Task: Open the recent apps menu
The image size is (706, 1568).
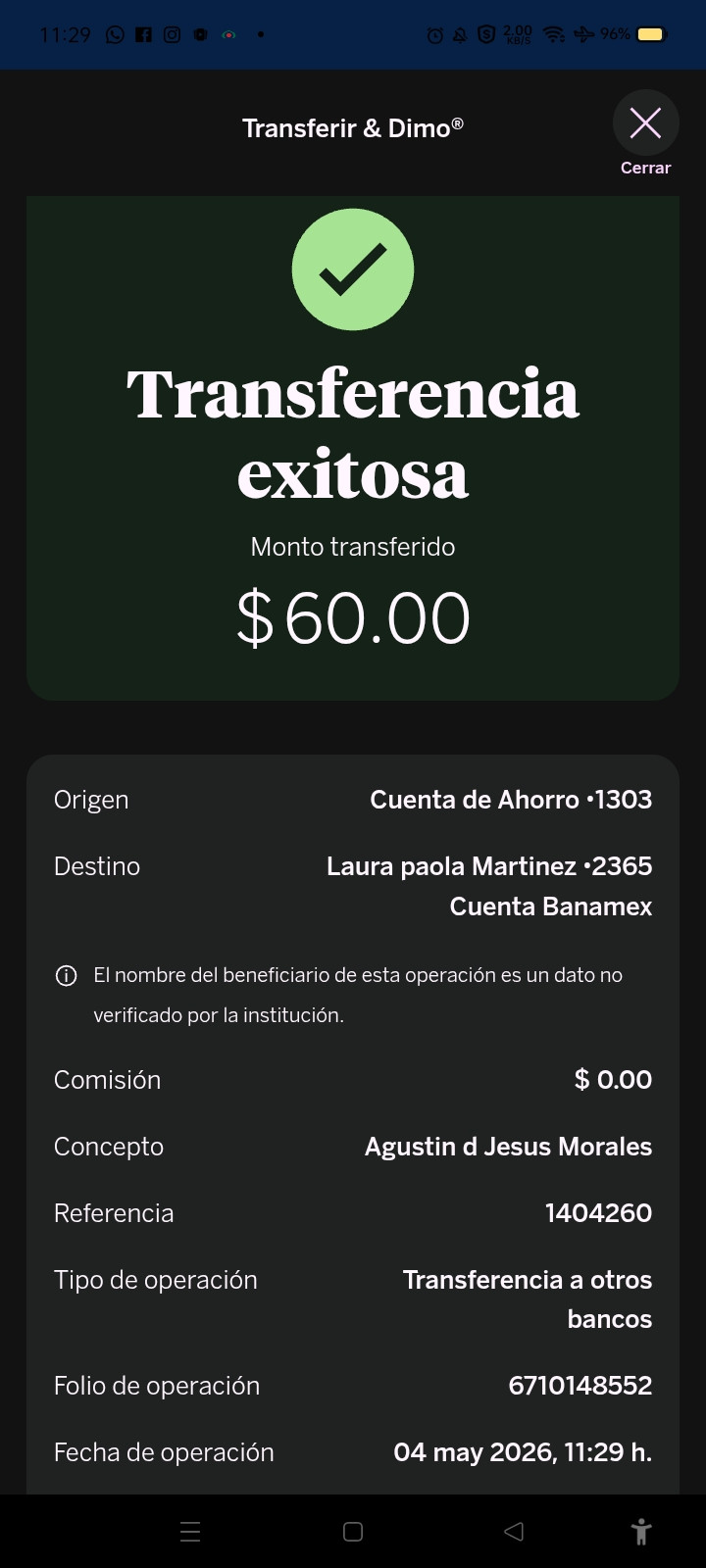Action: click(x=191, y=1532)
